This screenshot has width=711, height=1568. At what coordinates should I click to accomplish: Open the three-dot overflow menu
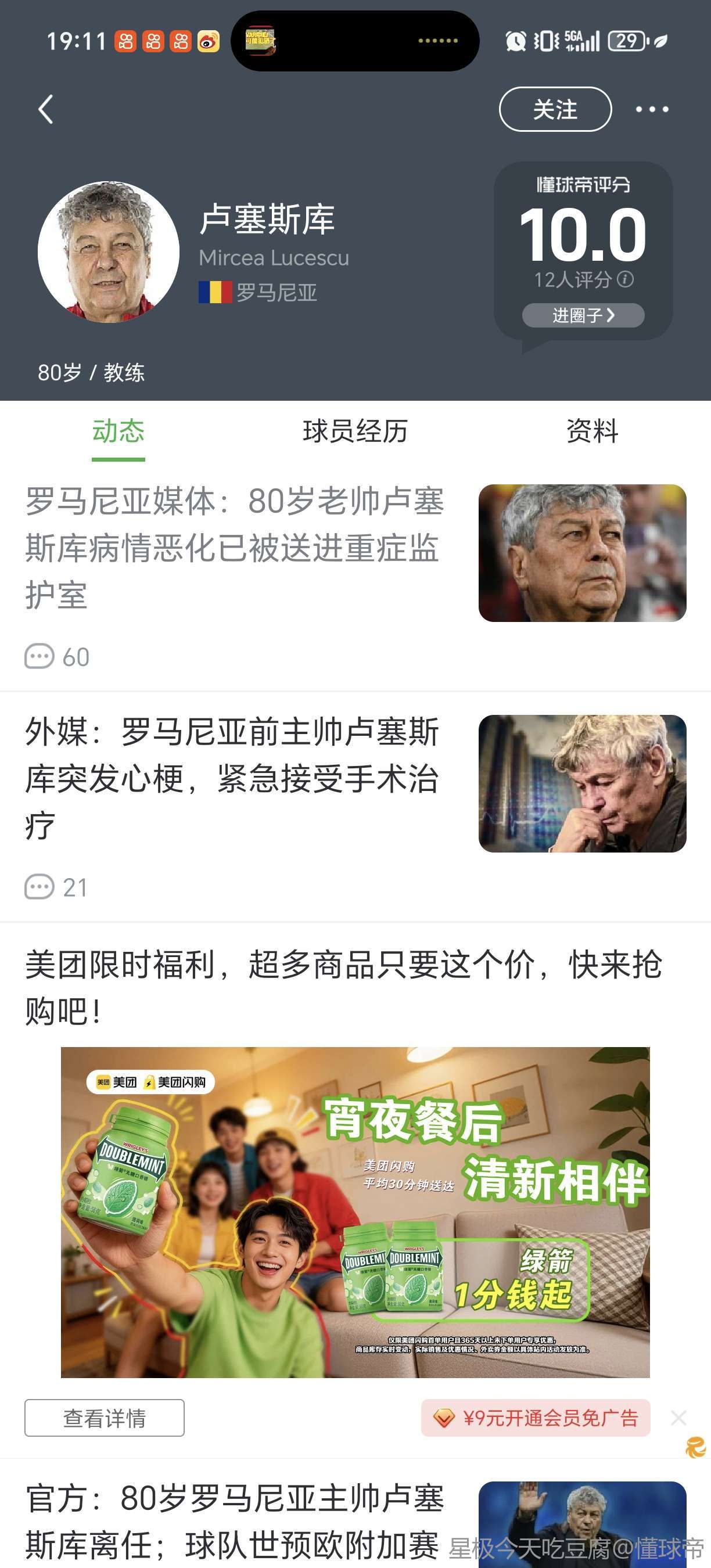click(x=651, y=110)
